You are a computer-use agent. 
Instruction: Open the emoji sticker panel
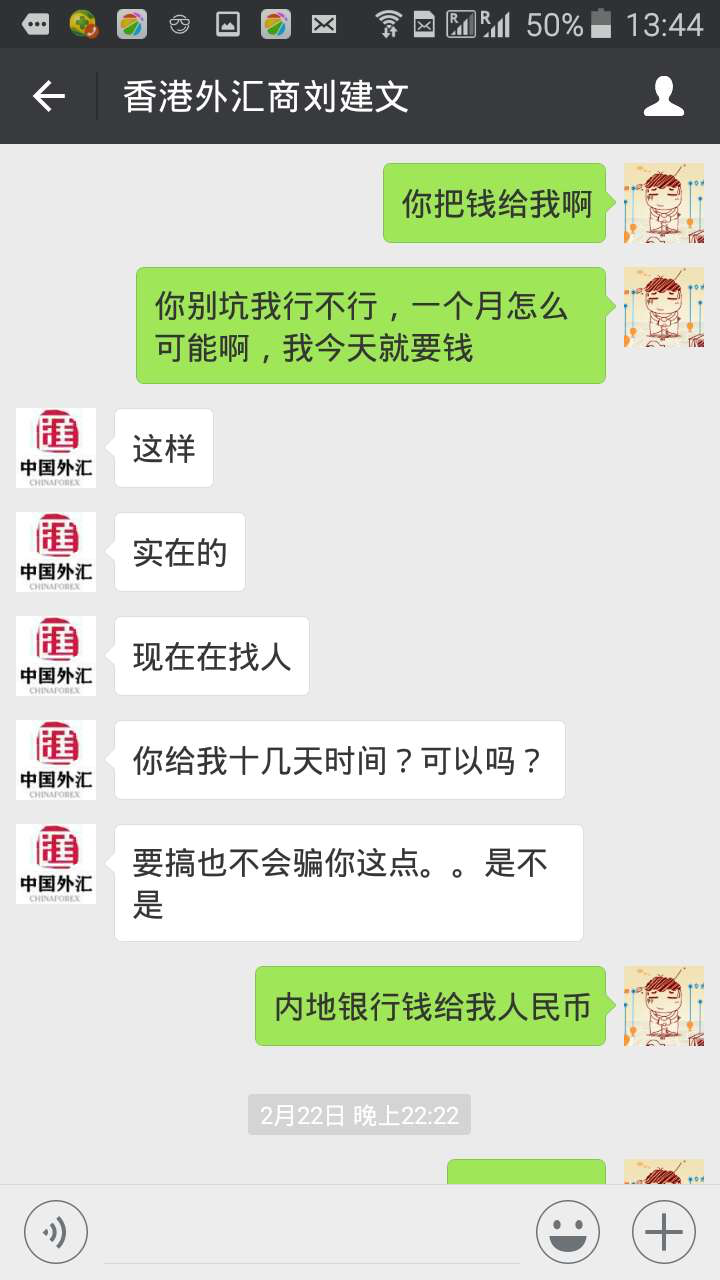point(567,1232)
